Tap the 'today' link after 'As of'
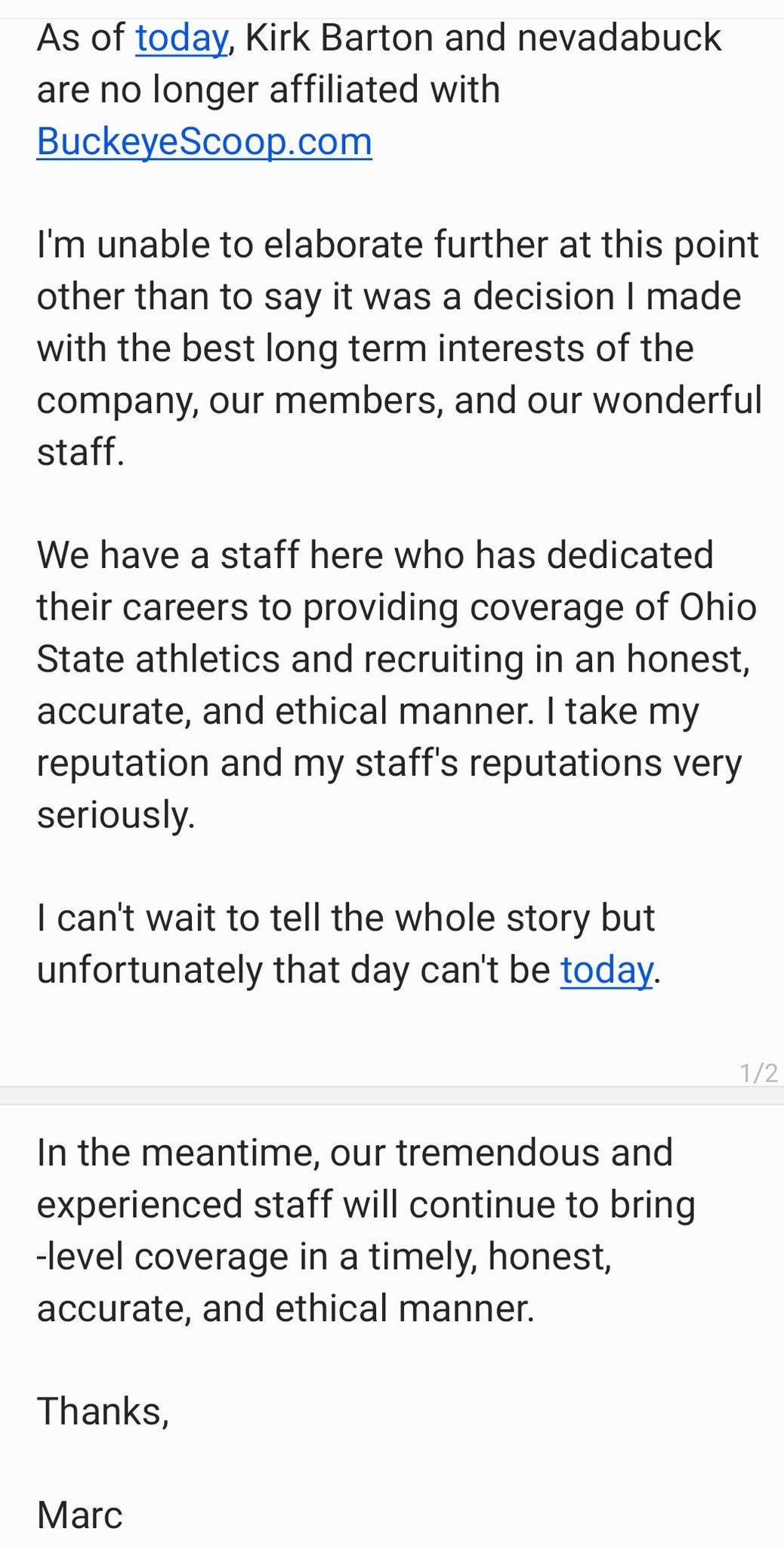 [181, 39]
